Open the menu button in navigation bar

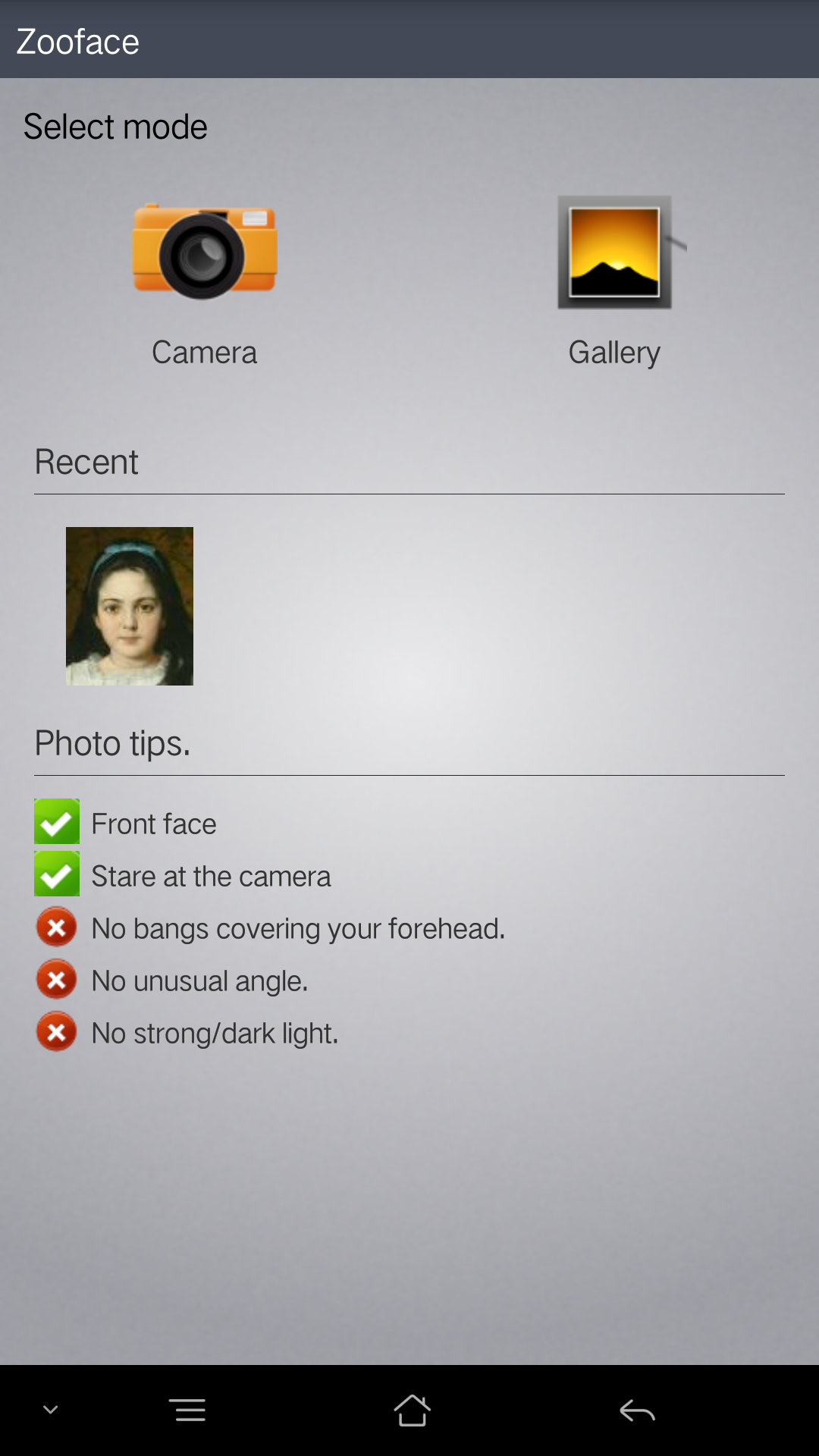(x=187, y=1410)
